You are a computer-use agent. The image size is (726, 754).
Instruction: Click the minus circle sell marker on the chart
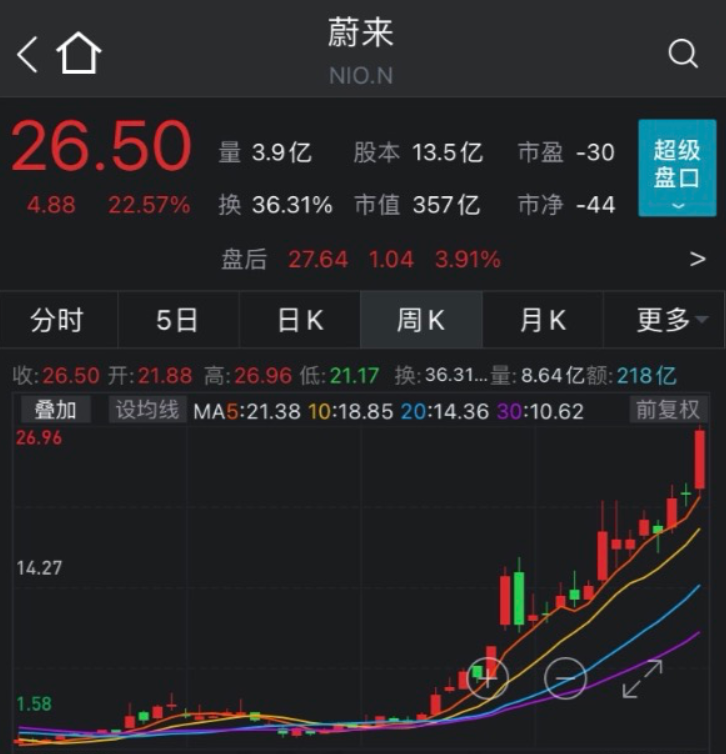(x=564, y=677)
